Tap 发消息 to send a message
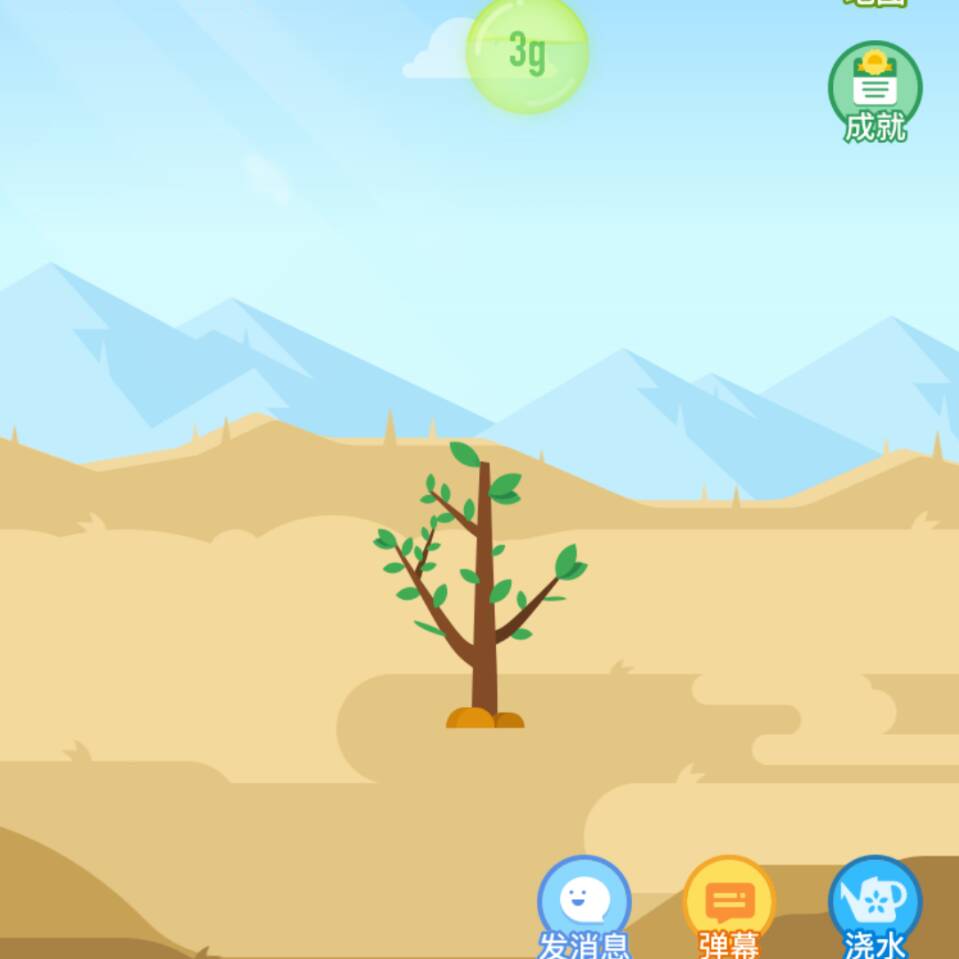Image resolution: width=959 pixels, height=959 pixels. point(584,904)
